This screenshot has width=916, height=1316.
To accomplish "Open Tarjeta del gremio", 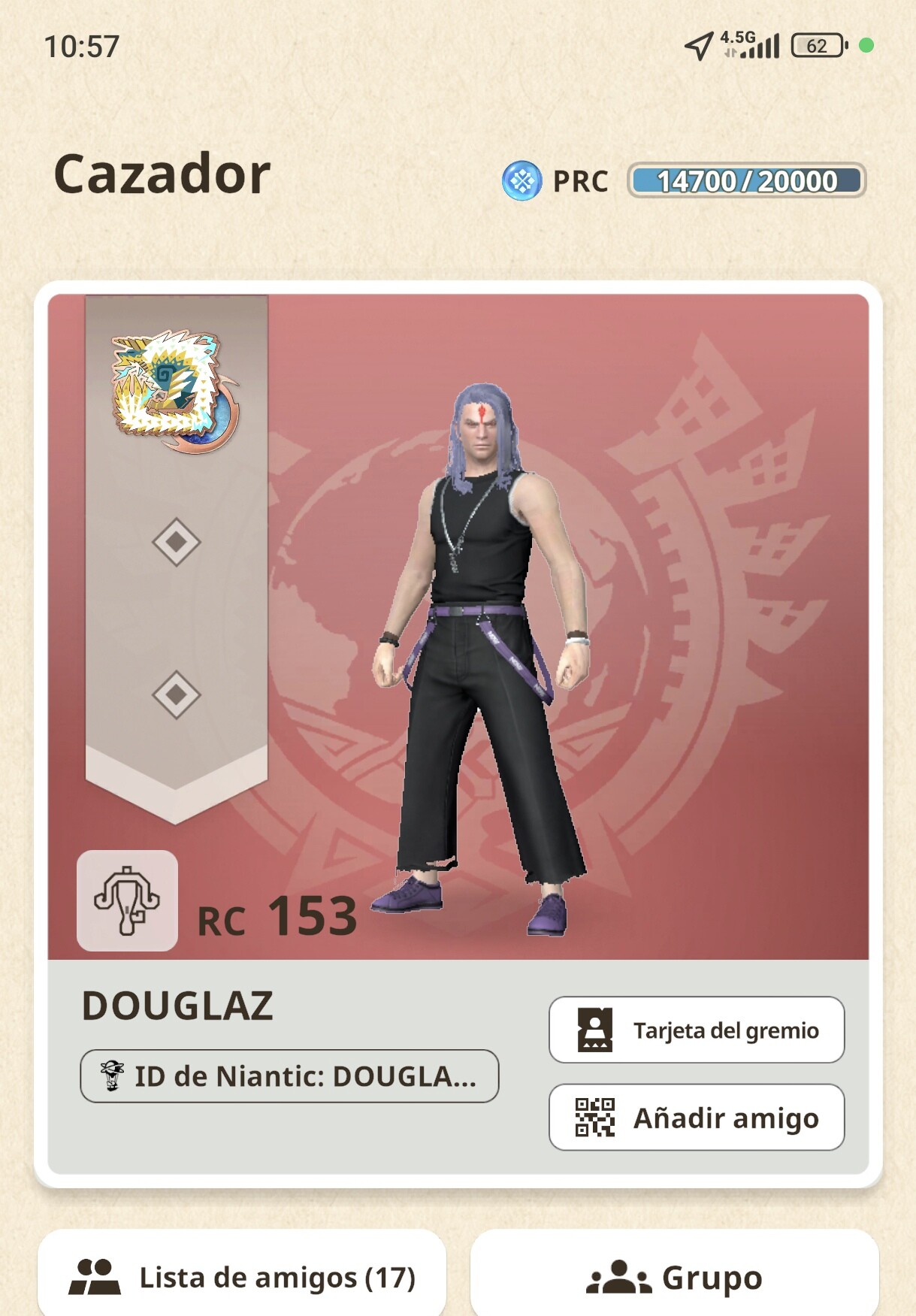I will click(x=697, y=1030).
